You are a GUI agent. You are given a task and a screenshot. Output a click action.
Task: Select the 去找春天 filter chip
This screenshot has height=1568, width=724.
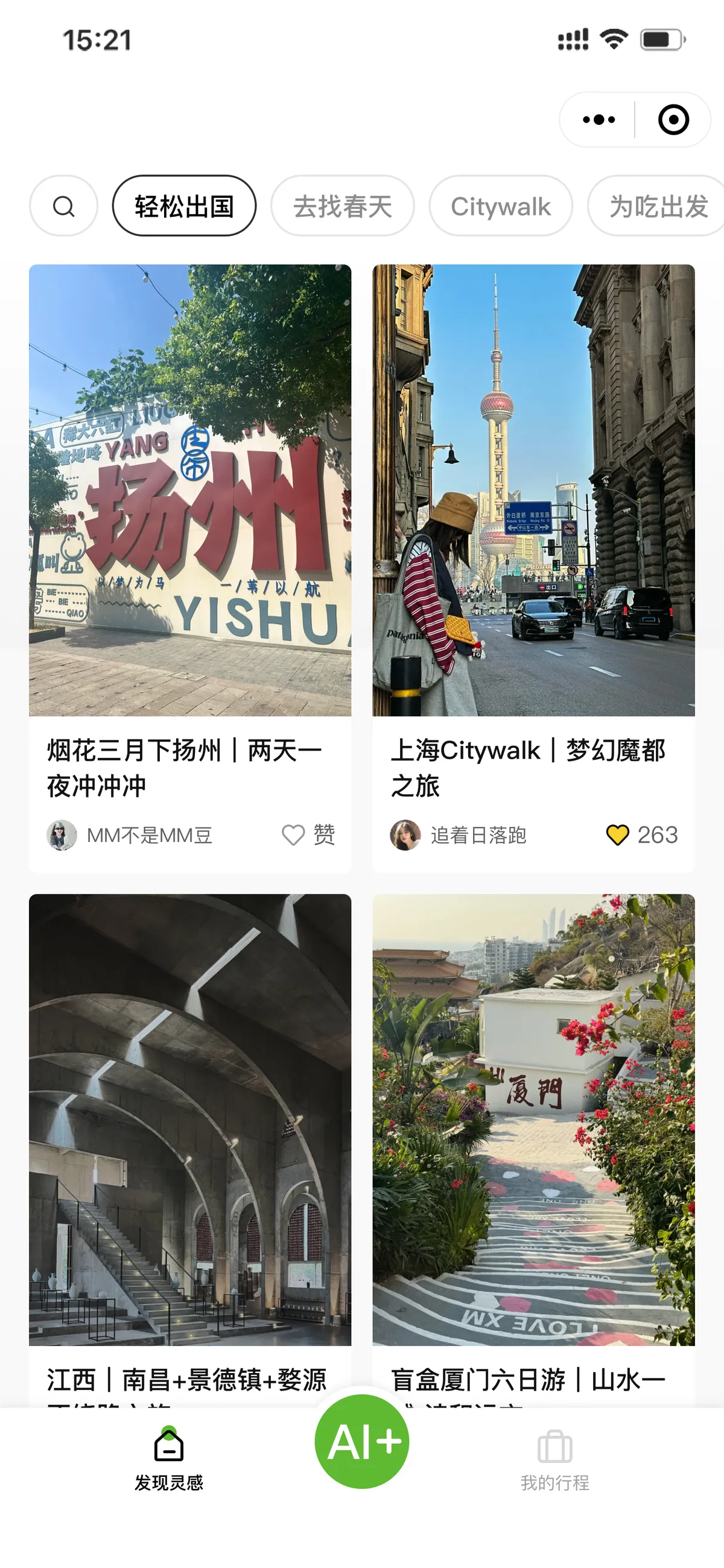pyautogui.click(x=343, y=206)
